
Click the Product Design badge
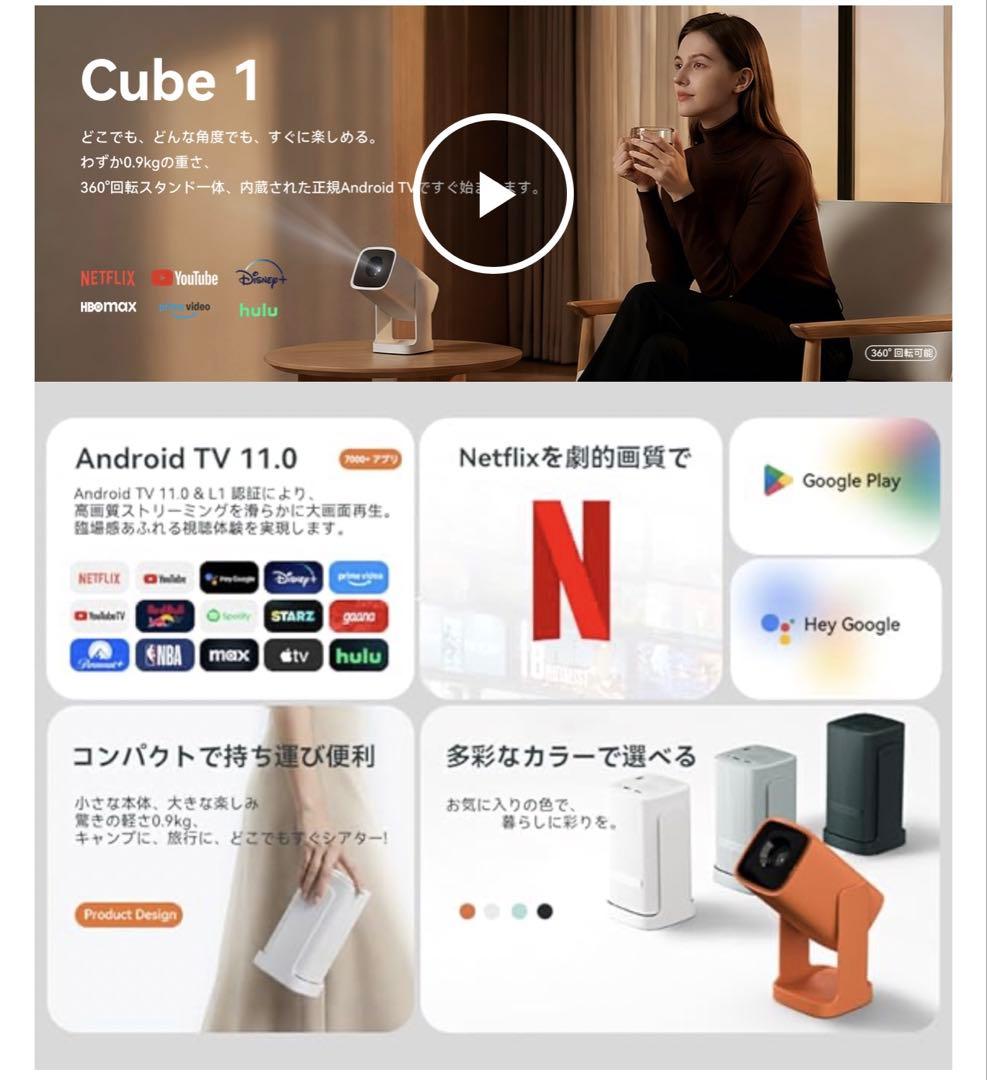pos(128,913)
